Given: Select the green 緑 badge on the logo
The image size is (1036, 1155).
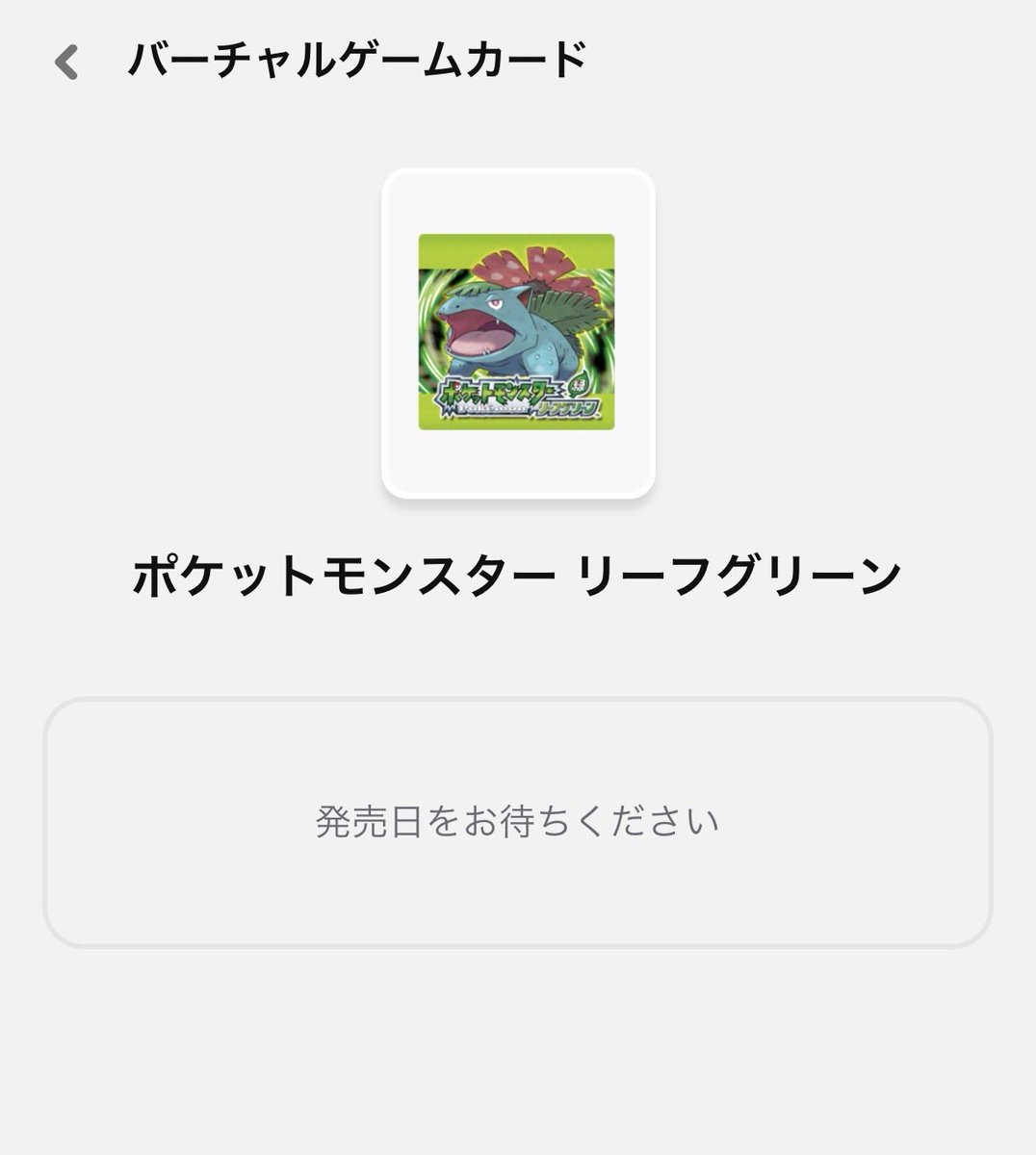Looking at the screenshot, I should tap(578, 384).
